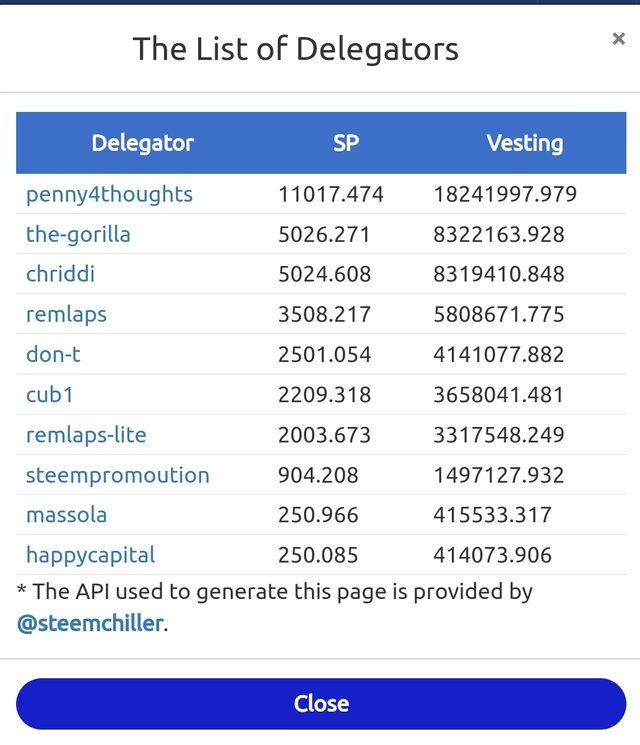Open the remlaps delegator link
This screenshot has width=640, height=745.
tap(66, 314)
